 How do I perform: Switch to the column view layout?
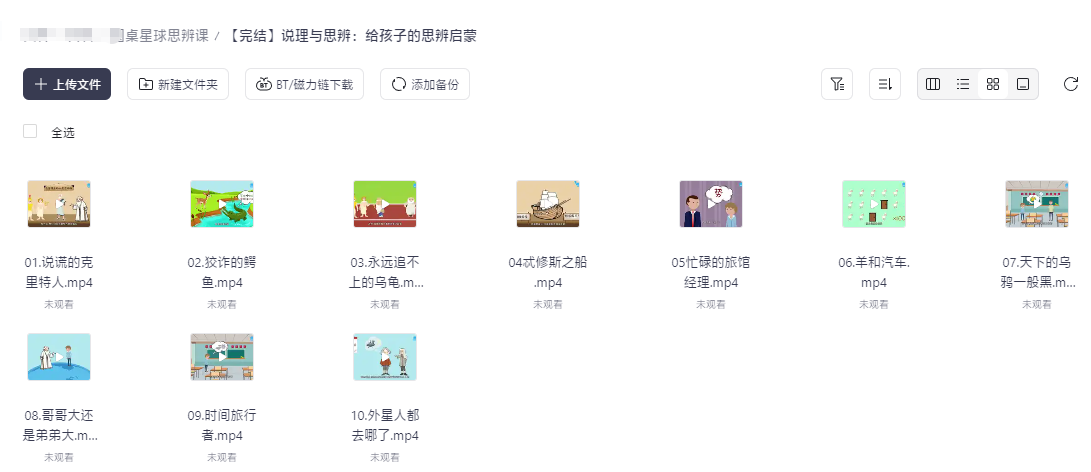[x=933, y=84]
